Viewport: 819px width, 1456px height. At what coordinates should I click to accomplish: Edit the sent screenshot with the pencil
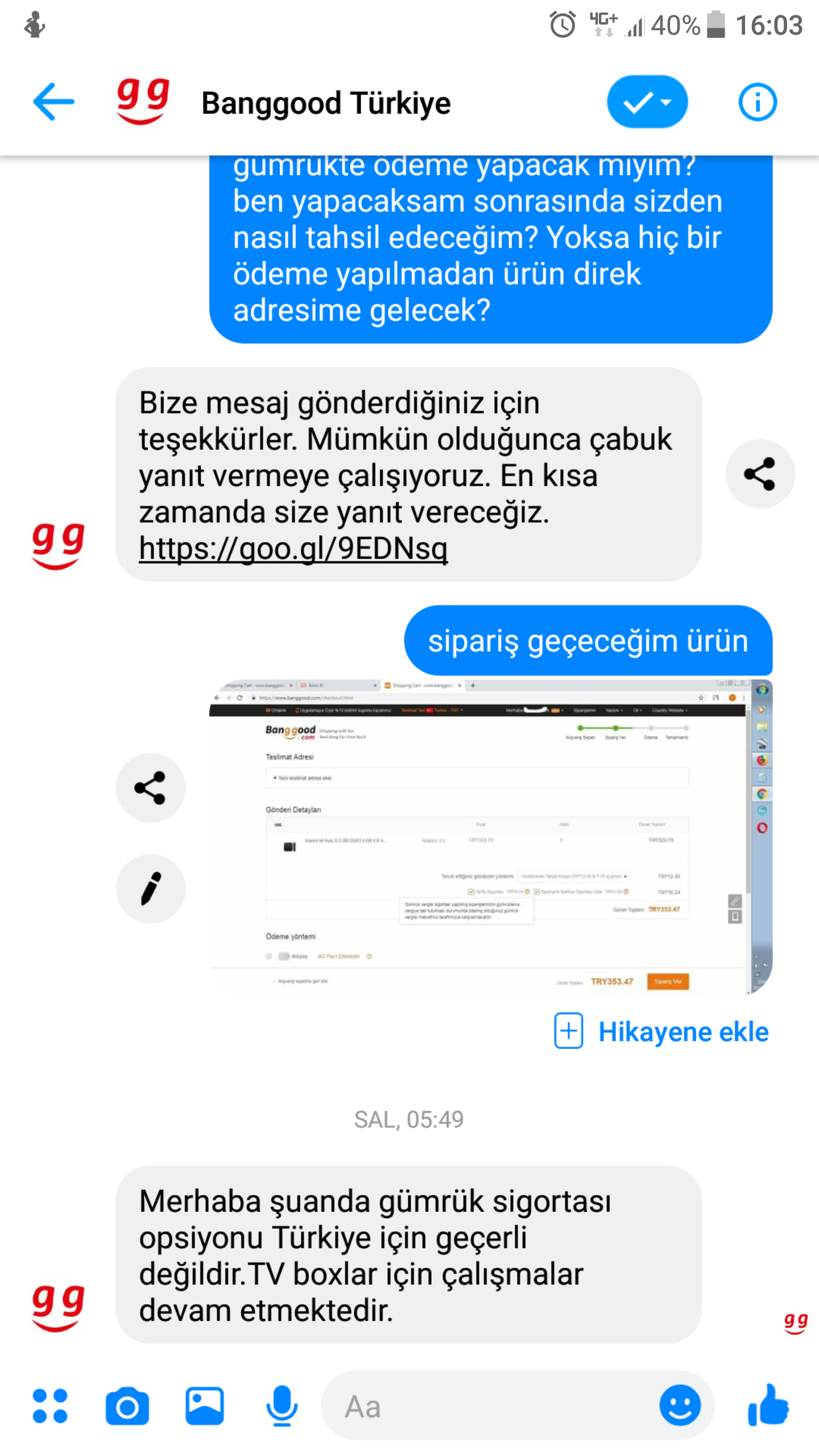tap(150, 888)
